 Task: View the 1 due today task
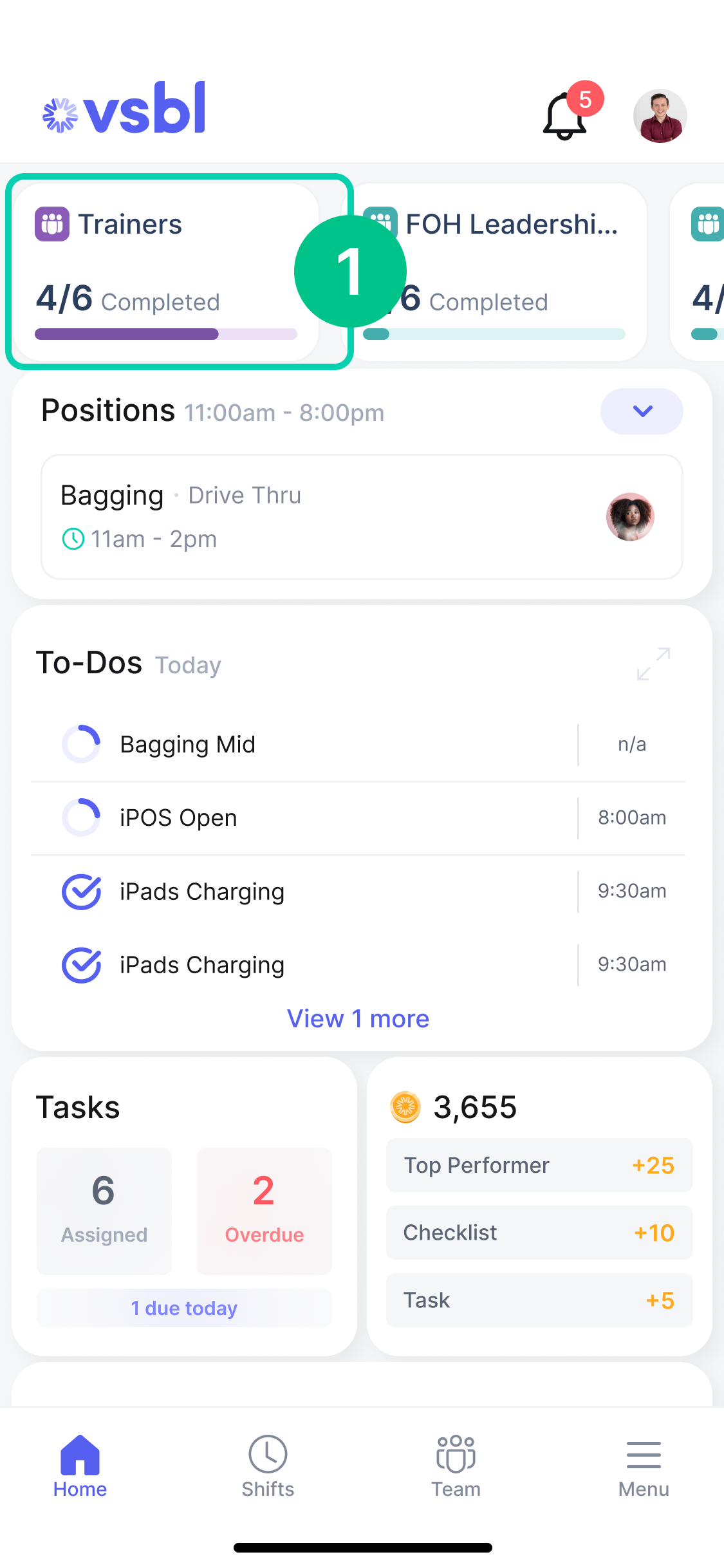[184, 1308]
